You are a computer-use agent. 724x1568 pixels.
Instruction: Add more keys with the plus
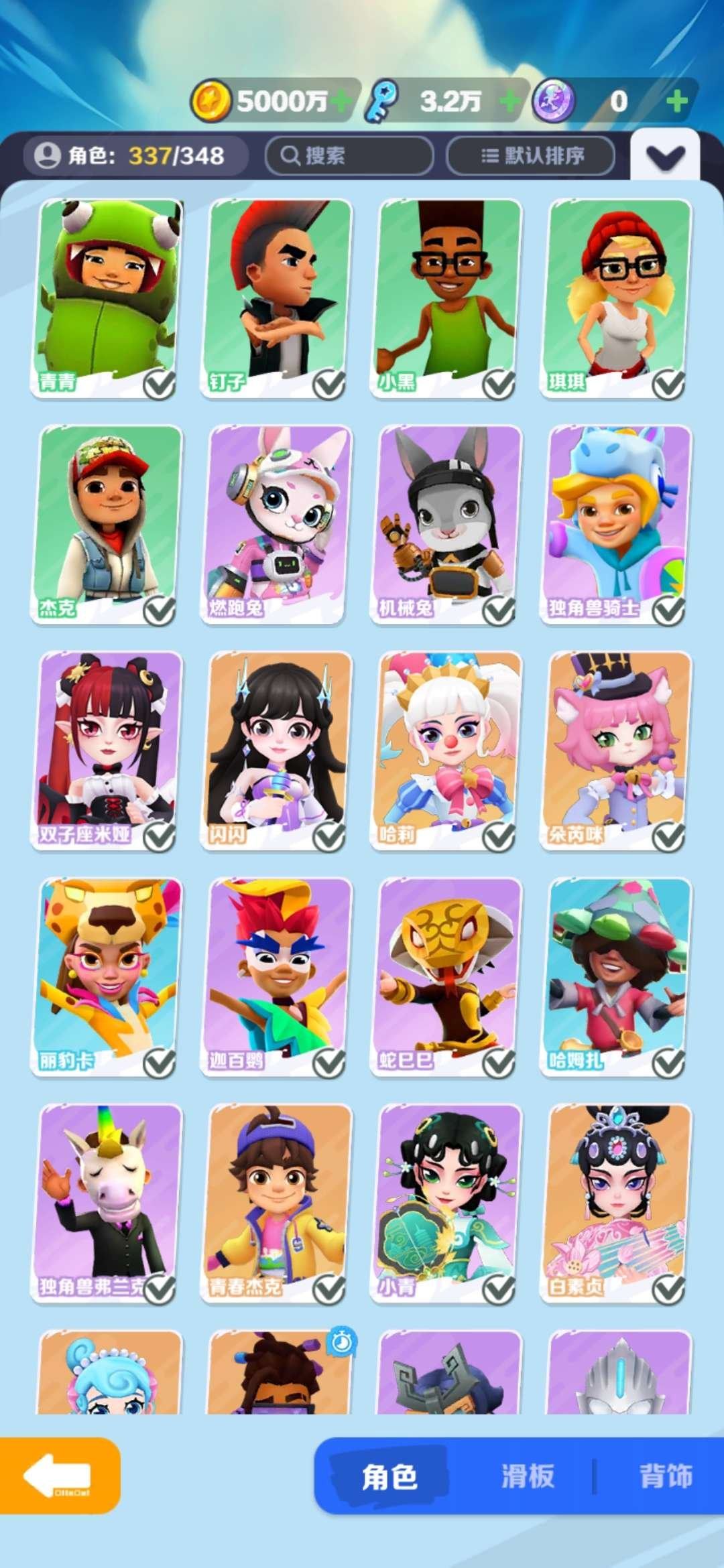(x=510, y=102)
